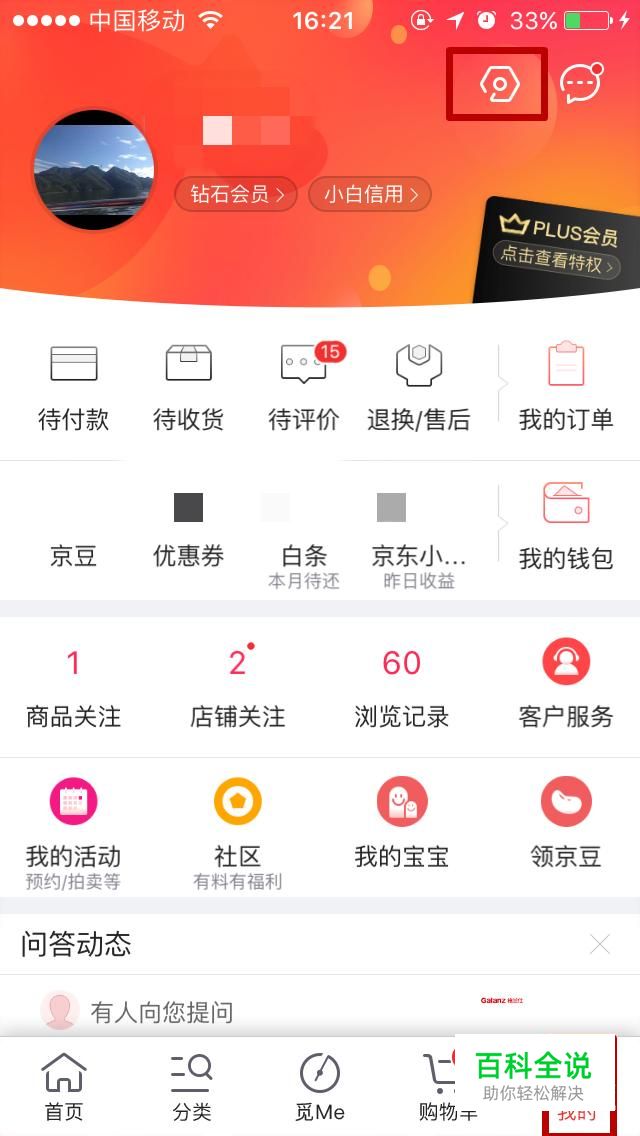Open 待评价 orders with 15 badge
The width and height of the screenshot is (640, 1136).
click(304, 387)
